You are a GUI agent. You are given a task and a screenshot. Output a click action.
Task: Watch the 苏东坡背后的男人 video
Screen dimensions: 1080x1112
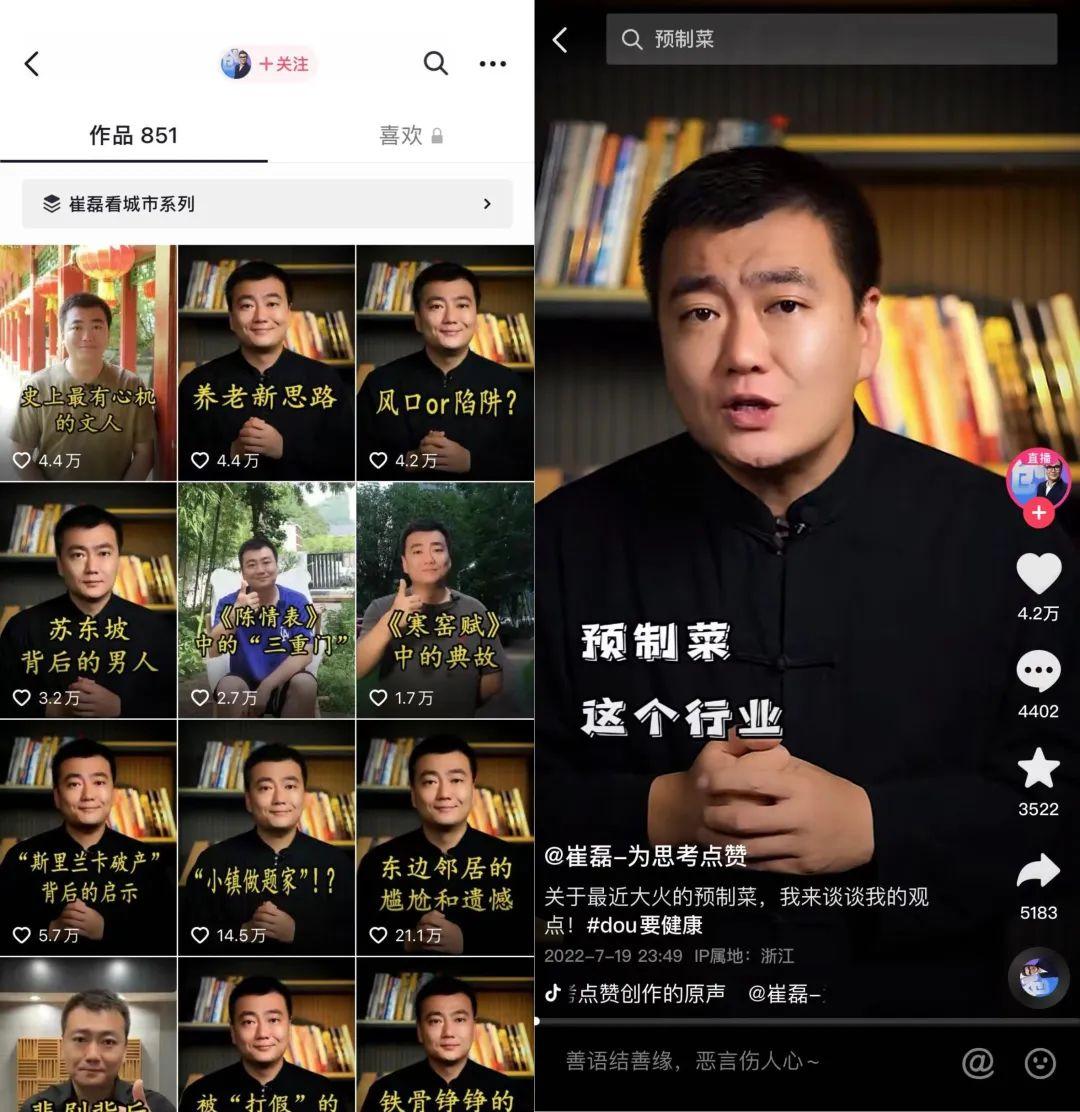pos(88,600)
